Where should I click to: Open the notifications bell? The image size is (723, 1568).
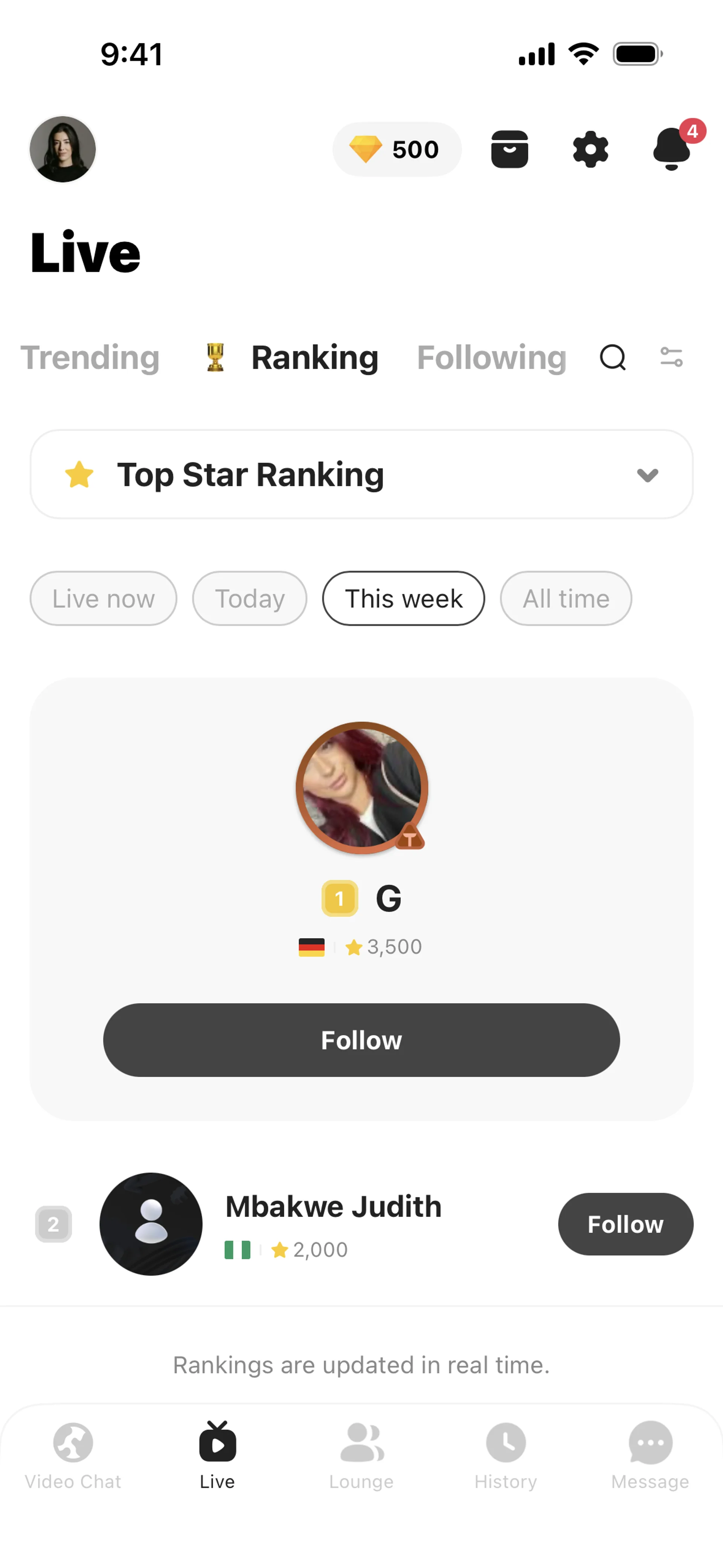(x=672, y=149)
